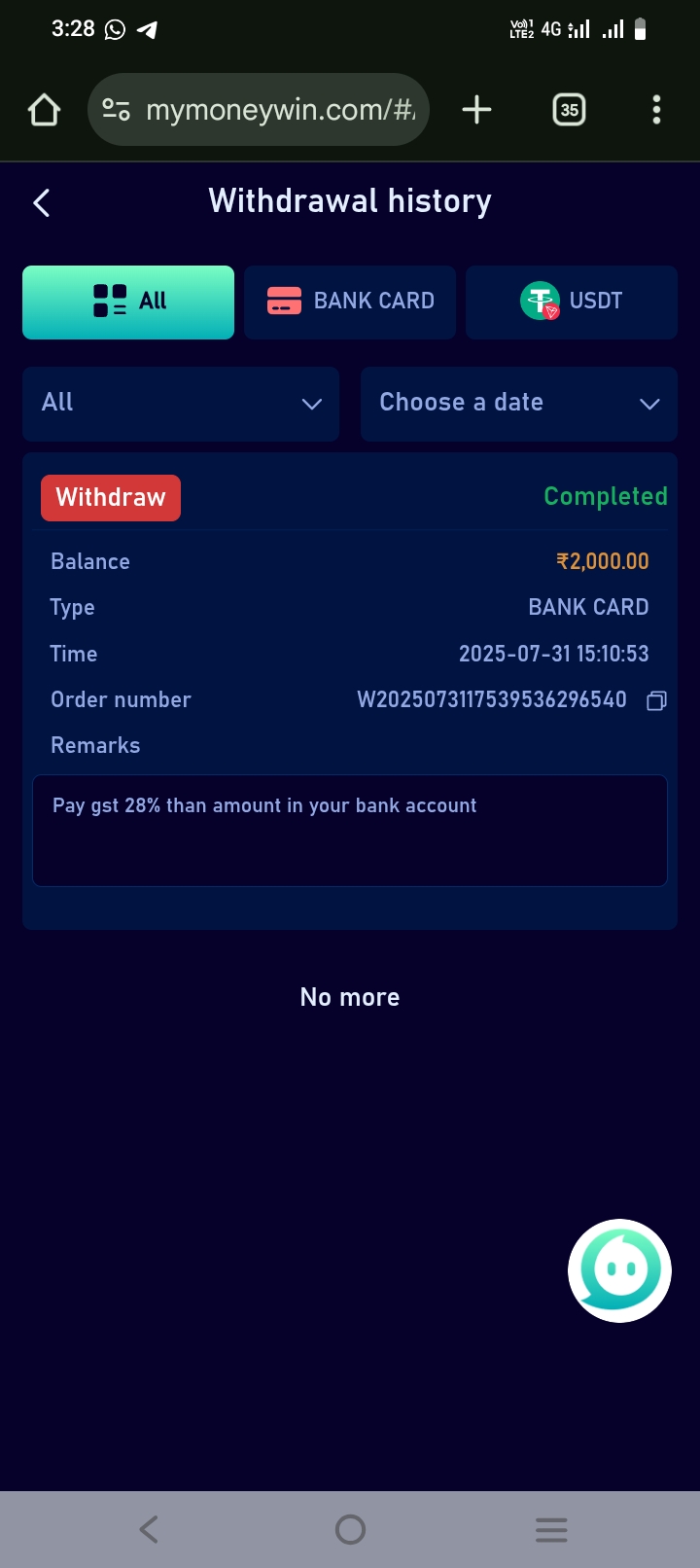
Task: Switch to the USDT tab
Action: click(x=572, y=302)
